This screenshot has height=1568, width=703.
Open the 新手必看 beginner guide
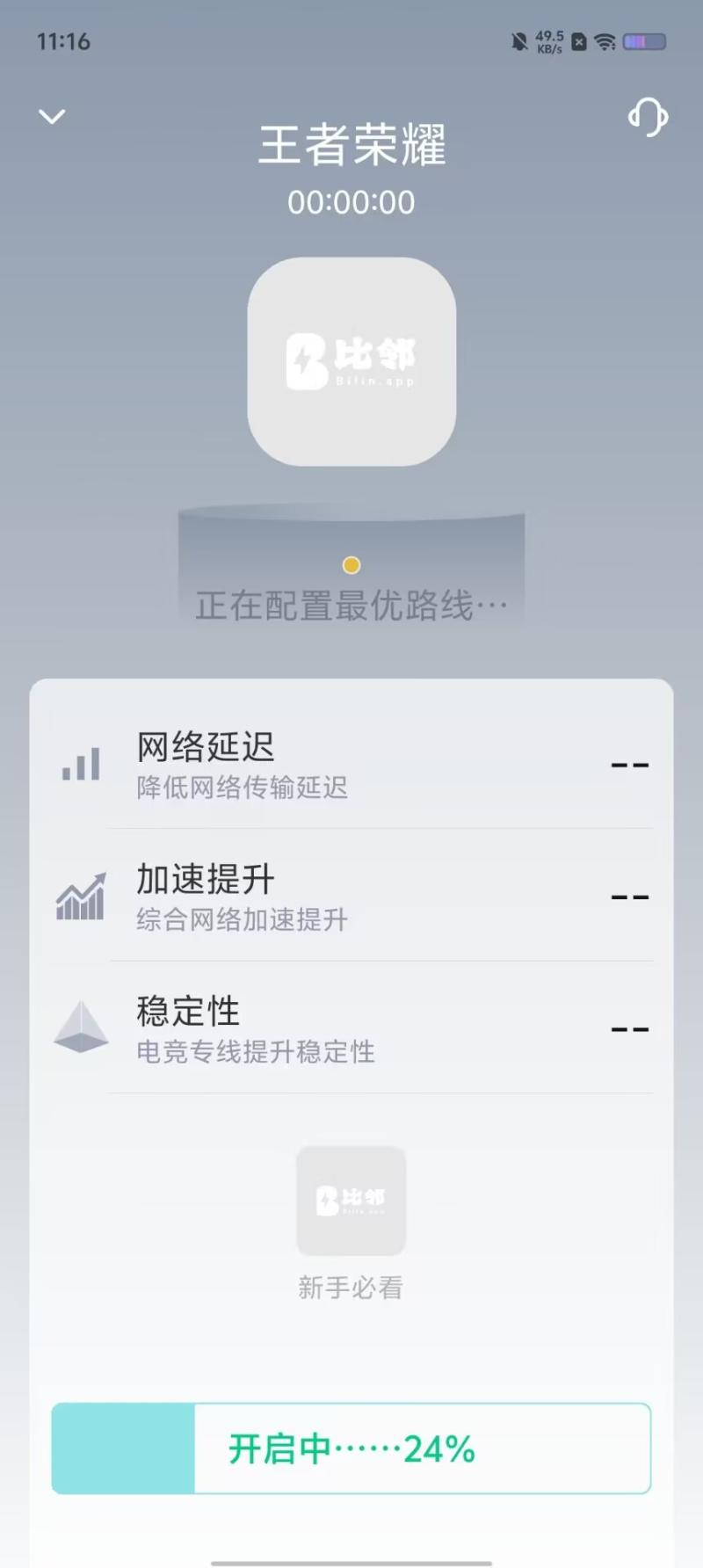pos(351,1287)
